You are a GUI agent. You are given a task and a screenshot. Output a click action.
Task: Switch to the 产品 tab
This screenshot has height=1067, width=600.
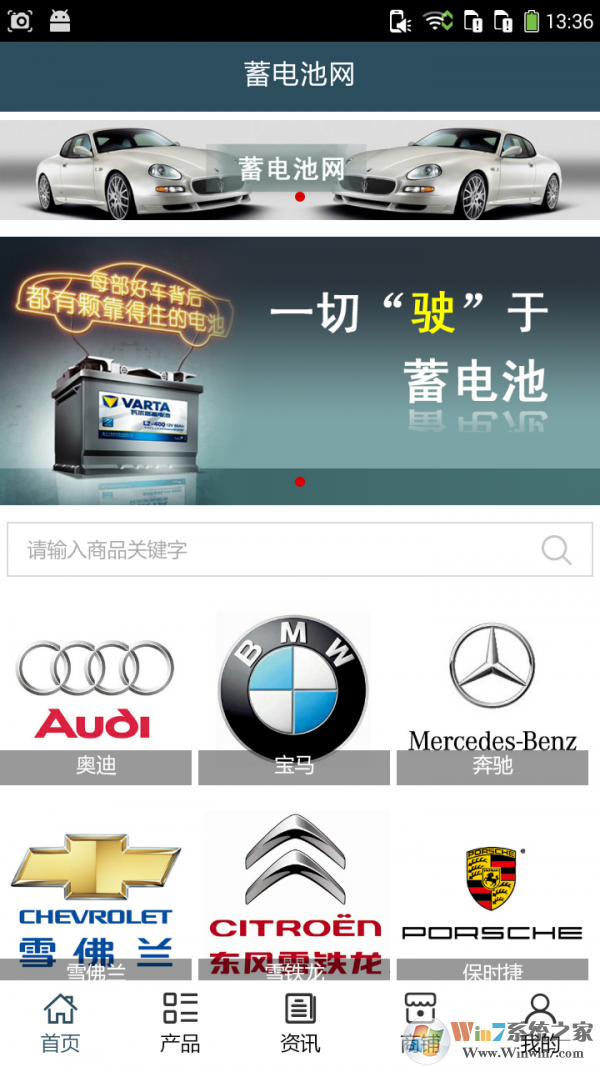pyautogui.click(x=180, y=1023)
